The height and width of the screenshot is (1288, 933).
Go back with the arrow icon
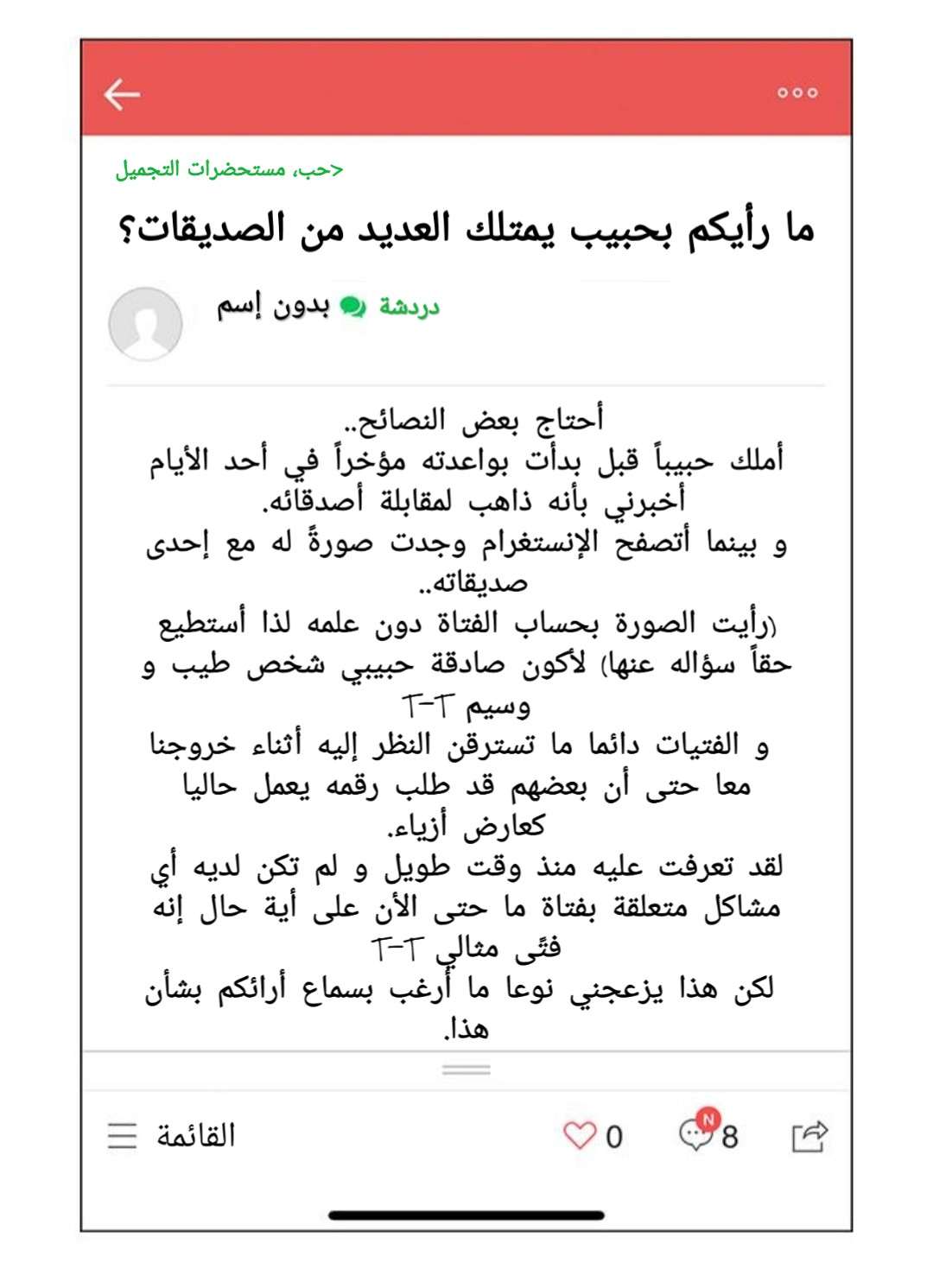pos(122,94)
